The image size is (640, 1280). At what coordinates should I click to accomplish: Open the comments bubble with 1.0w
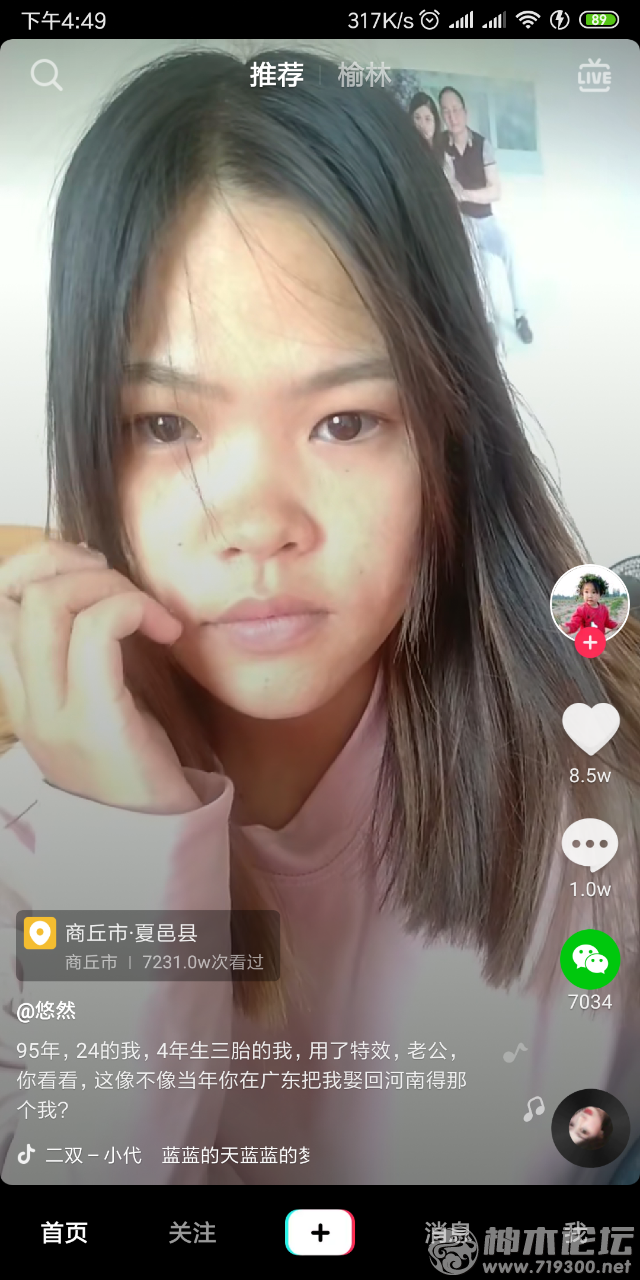point(590,845)
